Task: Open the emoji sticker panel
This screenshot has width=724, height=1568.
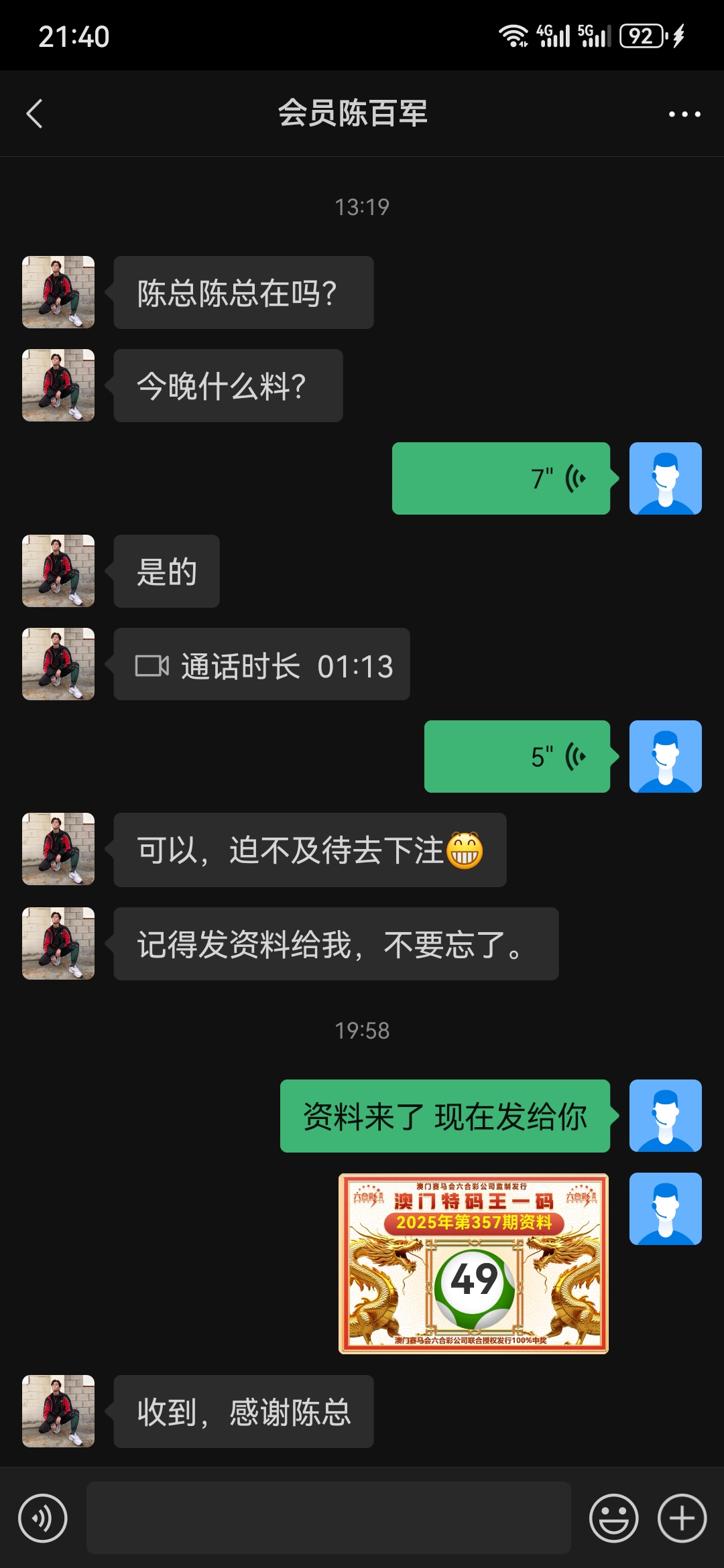Action: click(613, 1518)
